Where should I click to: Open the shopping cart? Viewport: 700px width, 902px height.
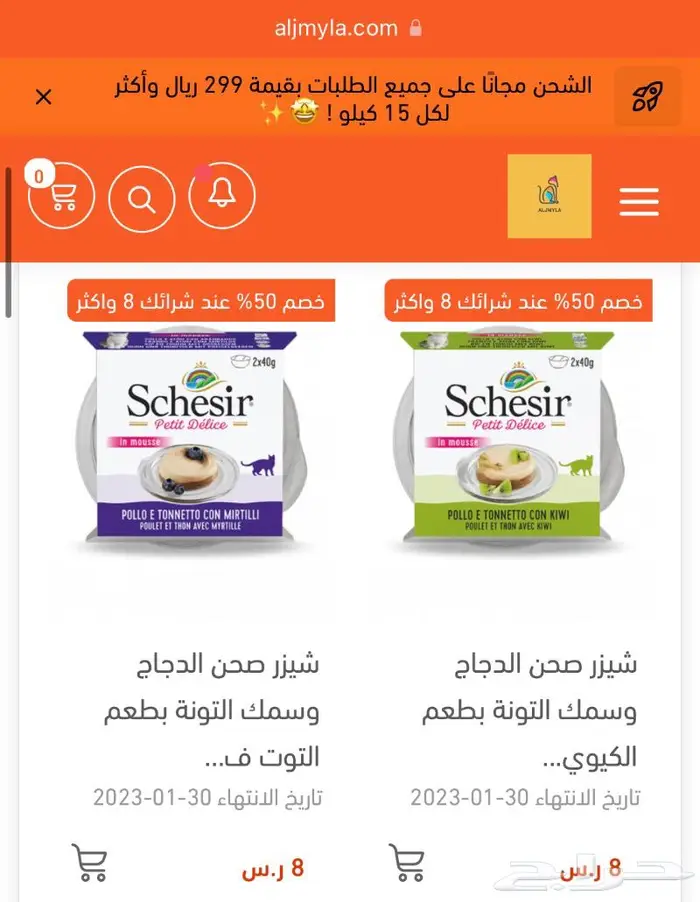click(61, 197)
